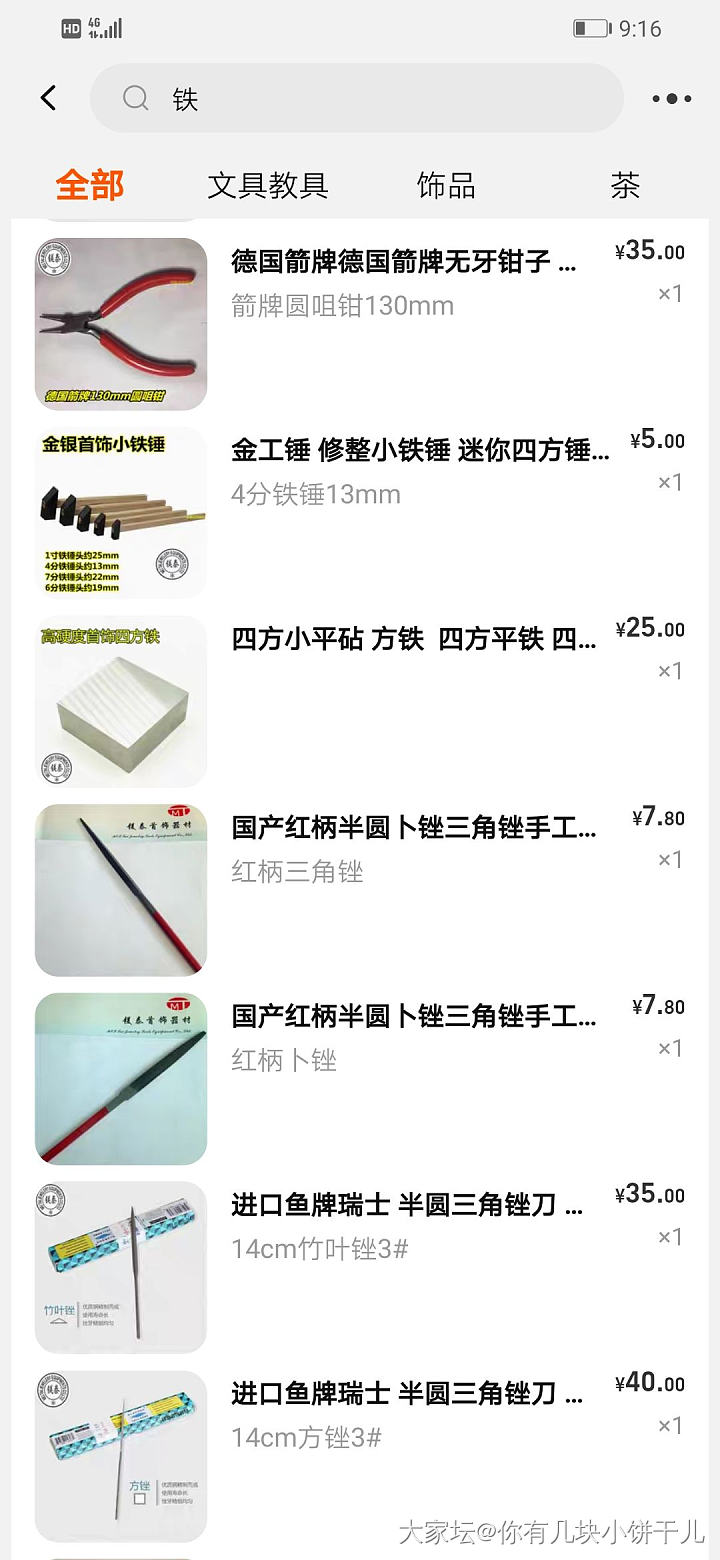Switch to the 全部 tab
The width and height of the screenshot is (720, 1560).
(x=90, y=185)
